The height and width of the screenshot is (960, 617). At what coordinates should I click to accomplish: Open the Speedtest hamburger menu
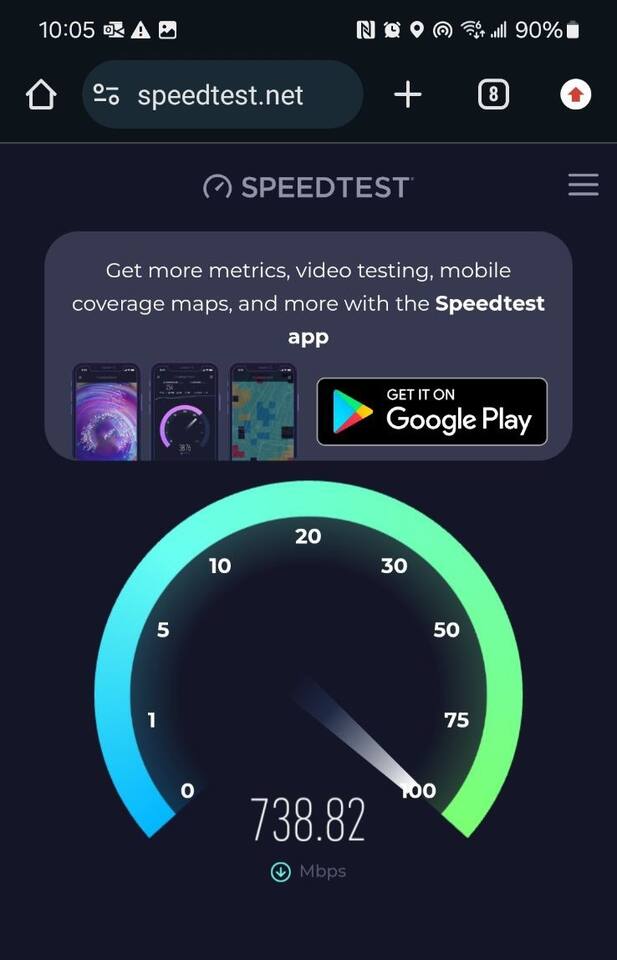pos(583,185)
